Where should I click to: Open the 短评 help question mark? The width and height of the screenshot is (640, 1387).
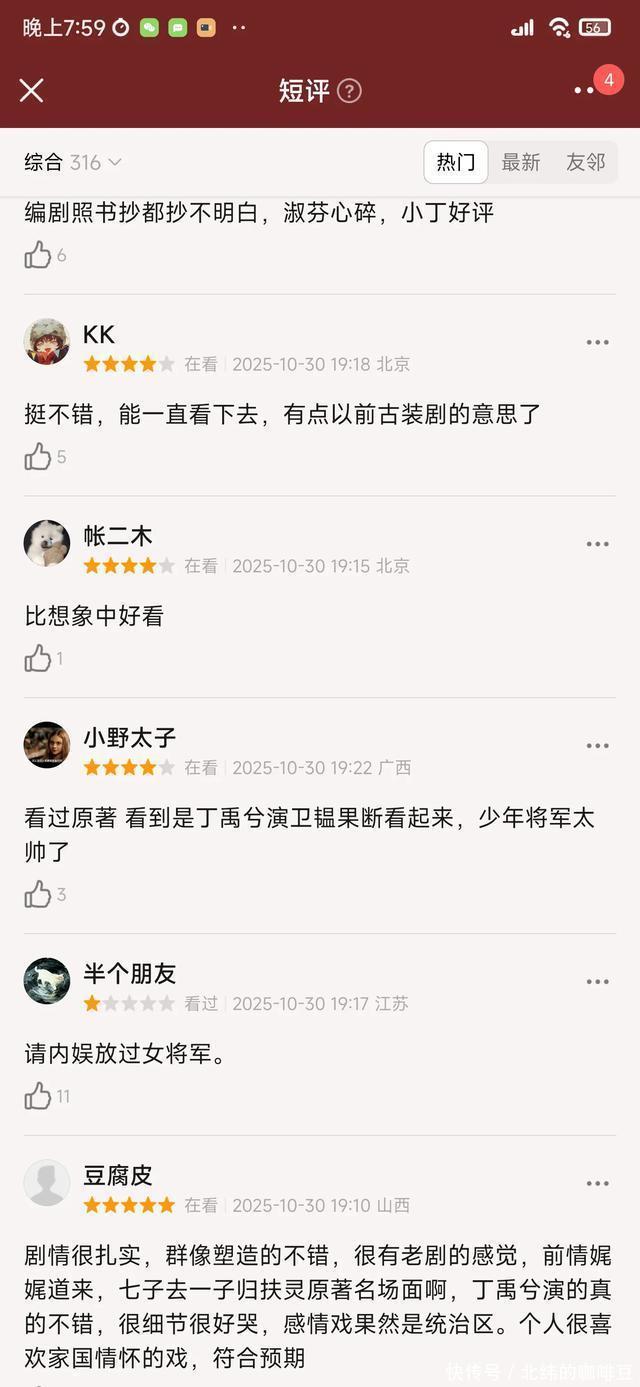click(349, 91)
